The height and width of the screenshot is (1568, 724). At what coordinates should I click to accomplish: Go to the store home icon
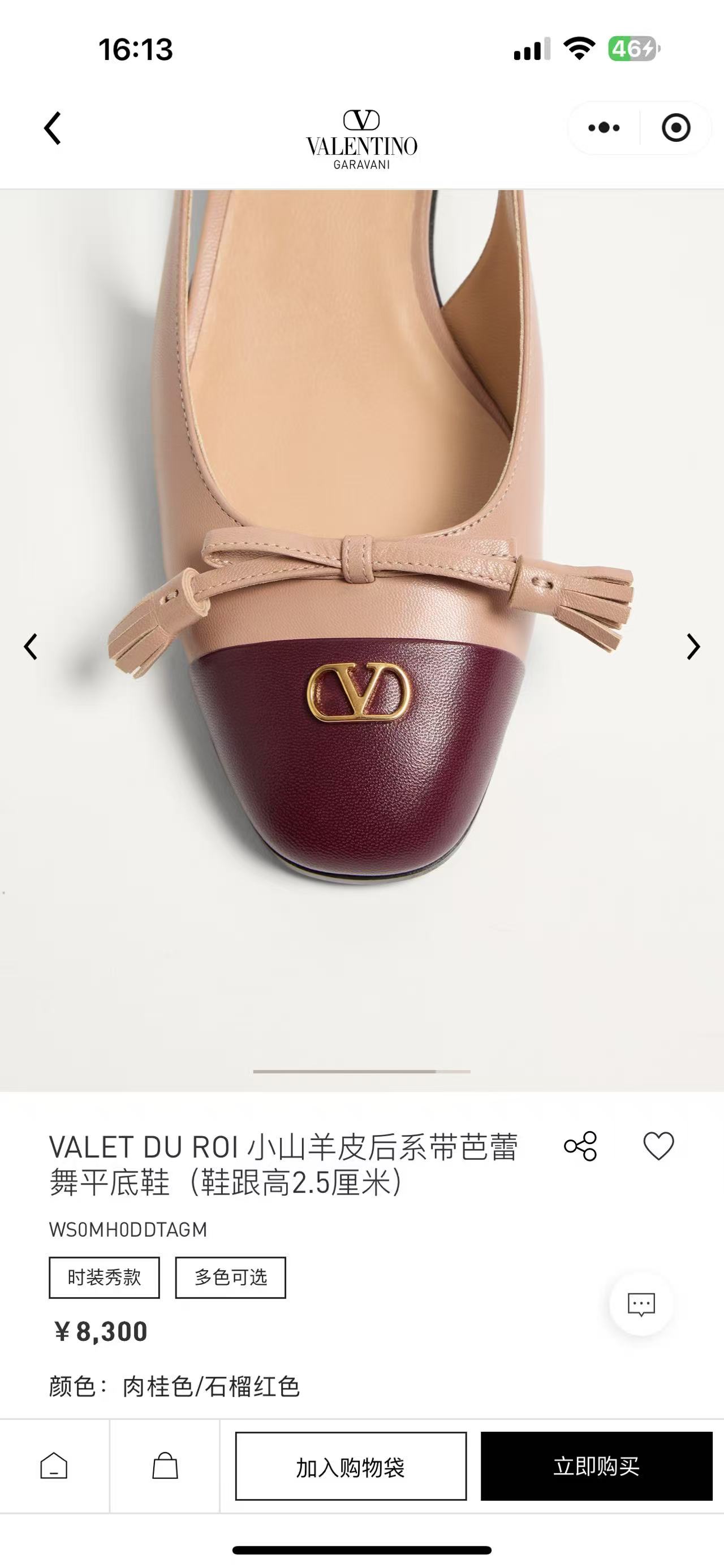pos(54,1466)
